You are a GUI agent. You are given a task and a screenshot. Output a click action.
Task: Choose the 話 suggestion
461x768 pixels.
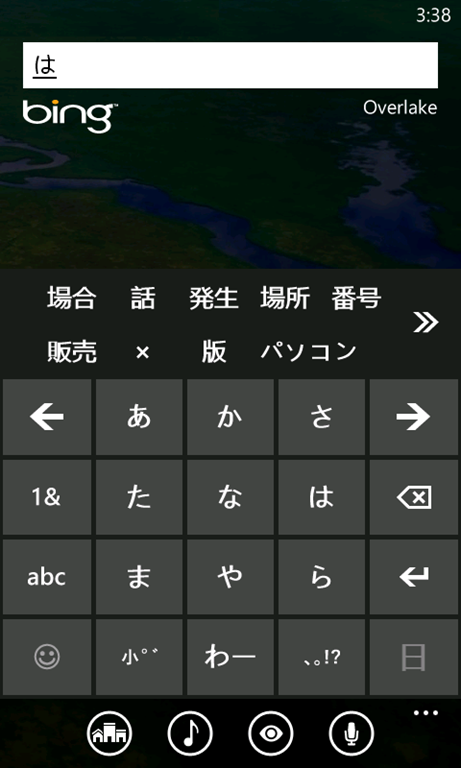143,298
